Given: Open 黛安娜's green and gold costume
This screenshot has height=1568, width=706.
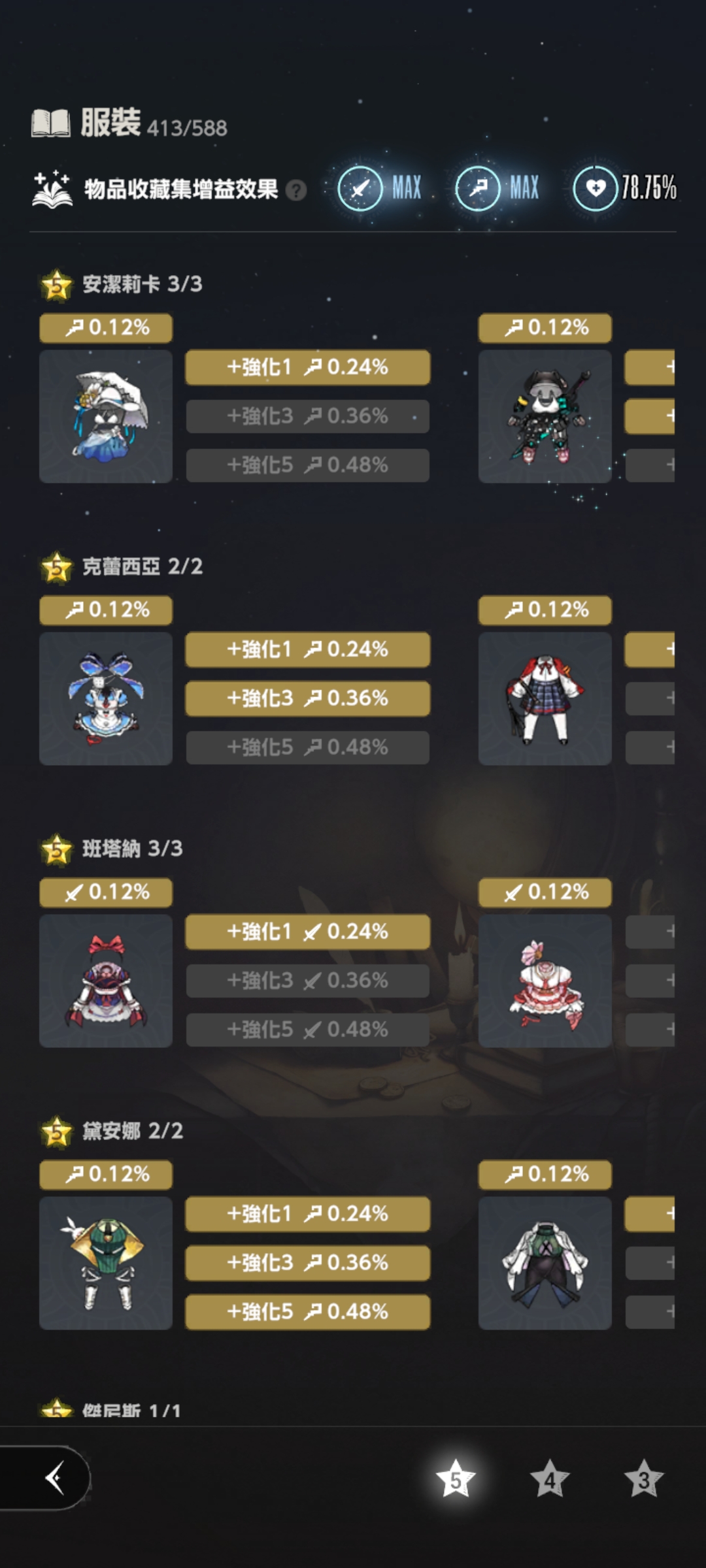Looking at the screenshot, I should pyautogui.click(x=106, y=1263).
